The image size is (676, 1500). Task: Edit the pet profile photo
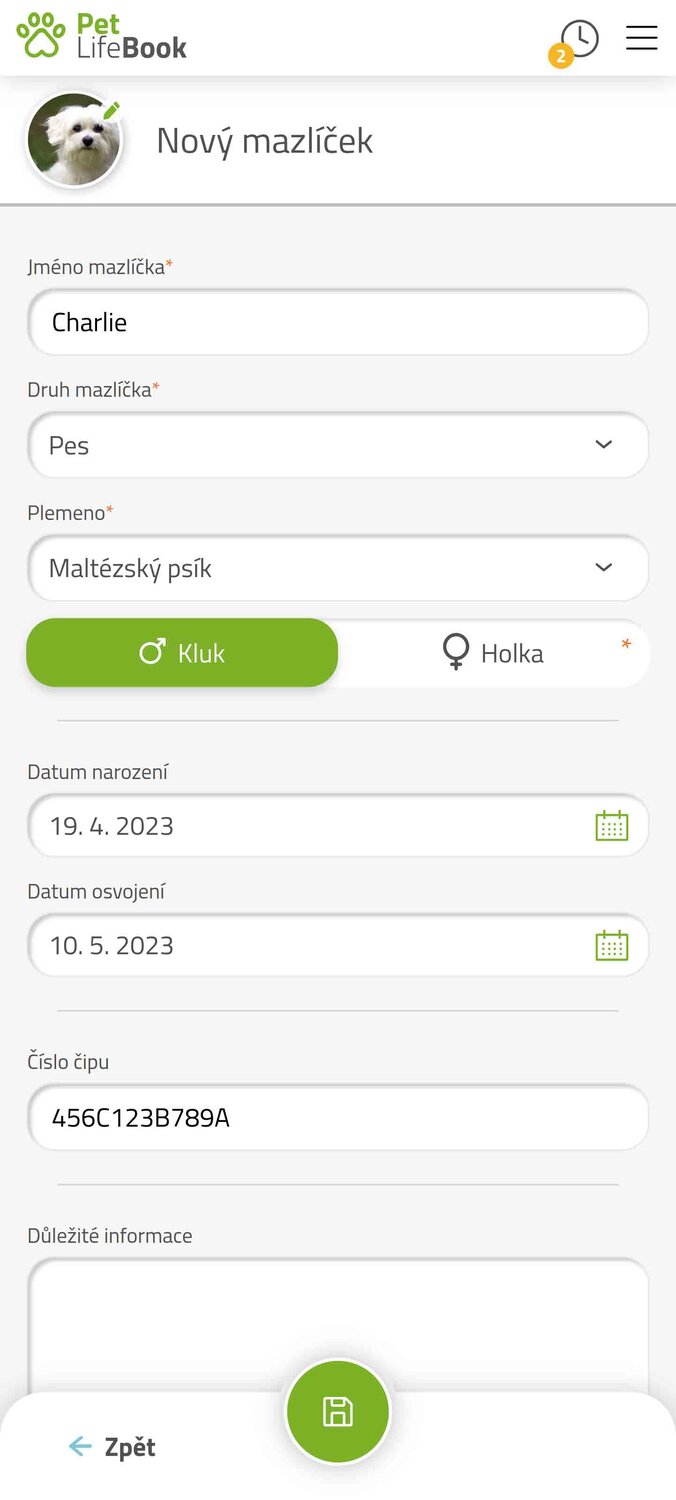(75, 140)
